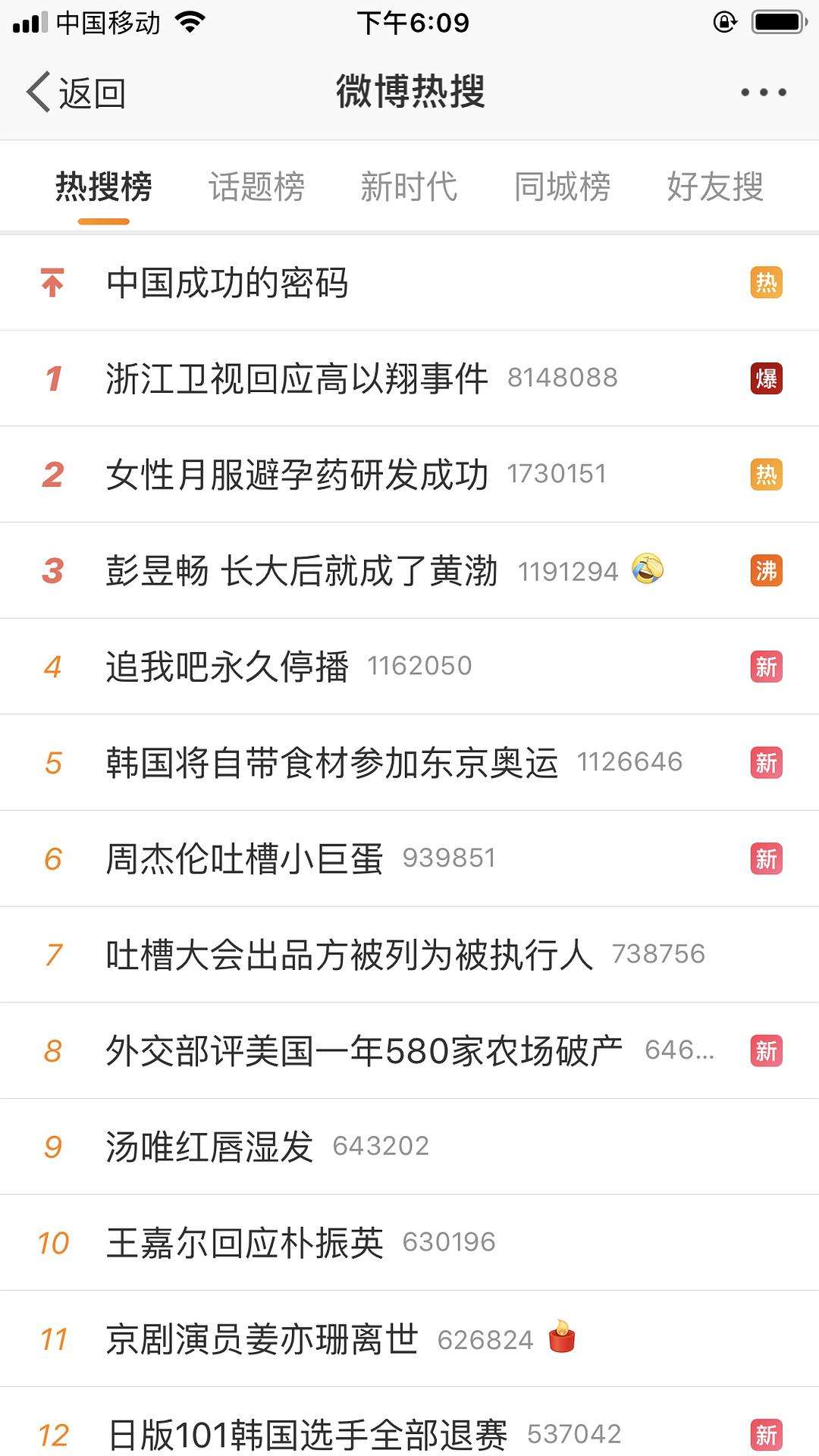Open 吐槽大会出品方被列为被执行人 entry
This screenshot has width=819, height=1456.
(x=349, y=955)
